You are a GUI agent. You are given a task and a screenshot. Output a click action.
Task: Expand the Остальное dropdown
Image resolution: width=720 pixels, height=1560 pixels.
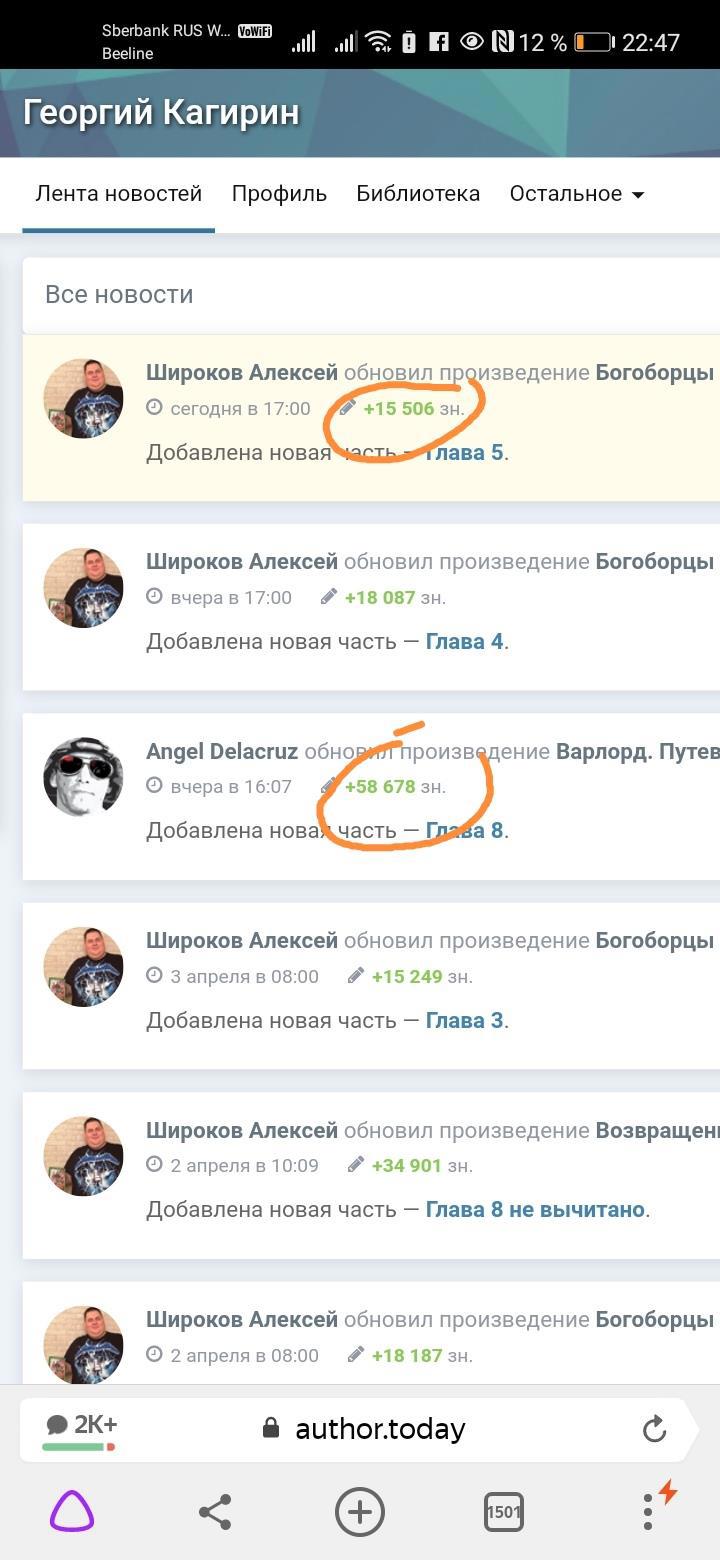(x=577, y=194)
